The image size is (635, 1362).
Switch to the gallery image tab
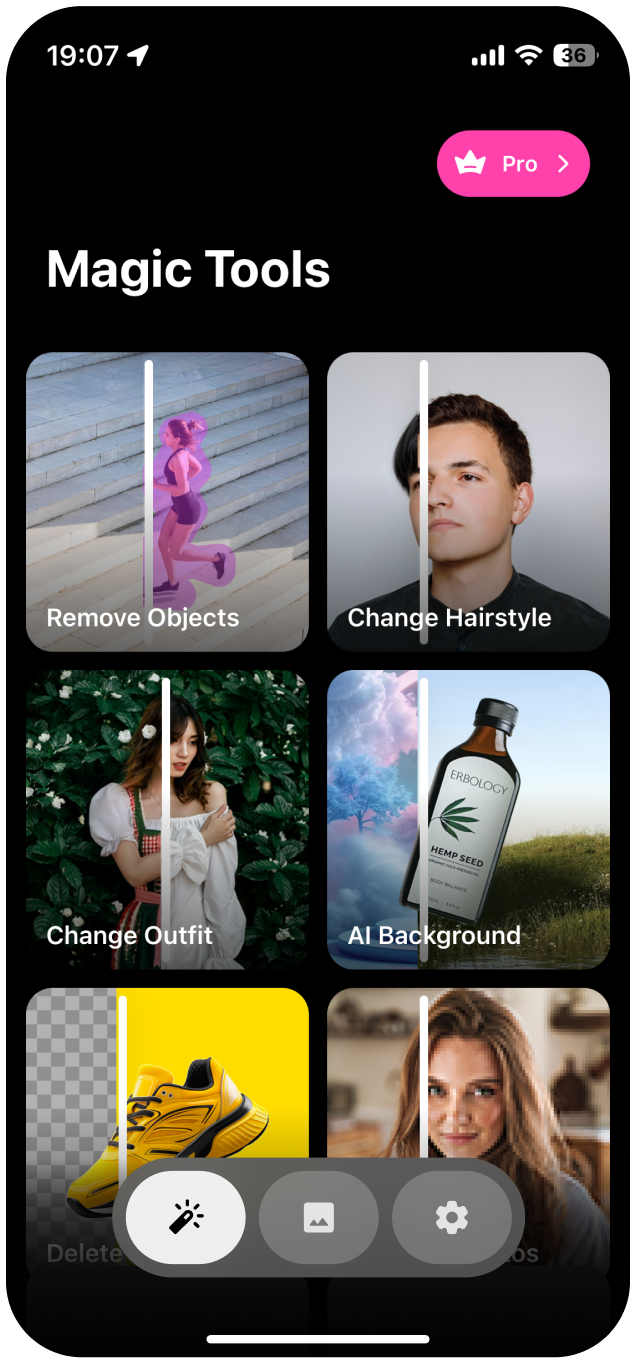click(x=318, y=1218)
